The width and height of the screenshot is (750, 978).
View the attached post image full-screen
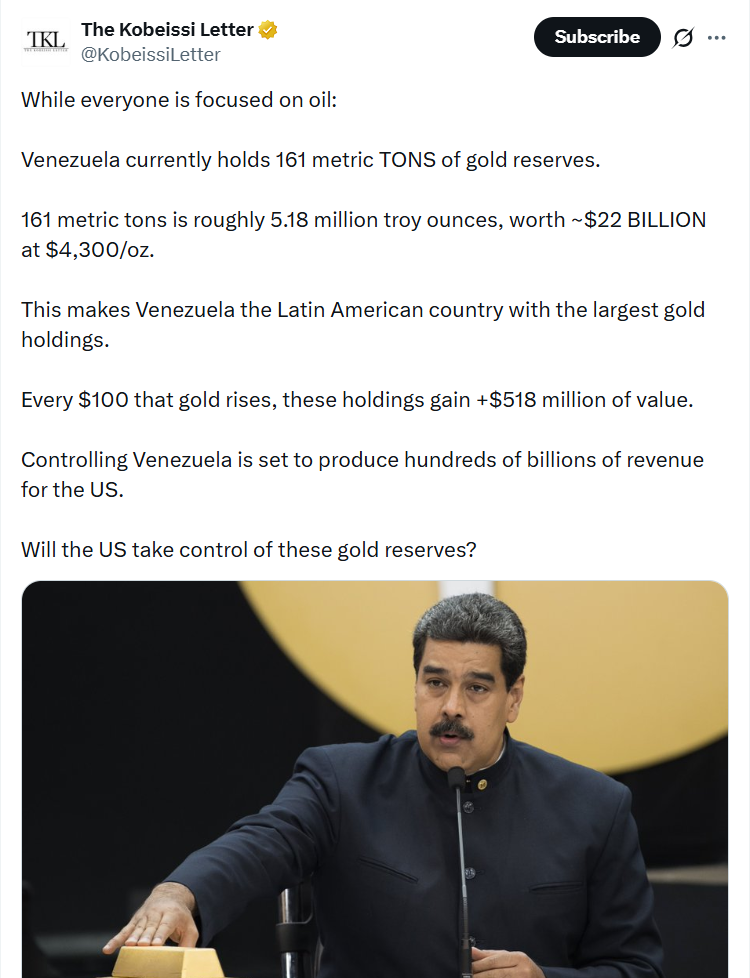375,780
